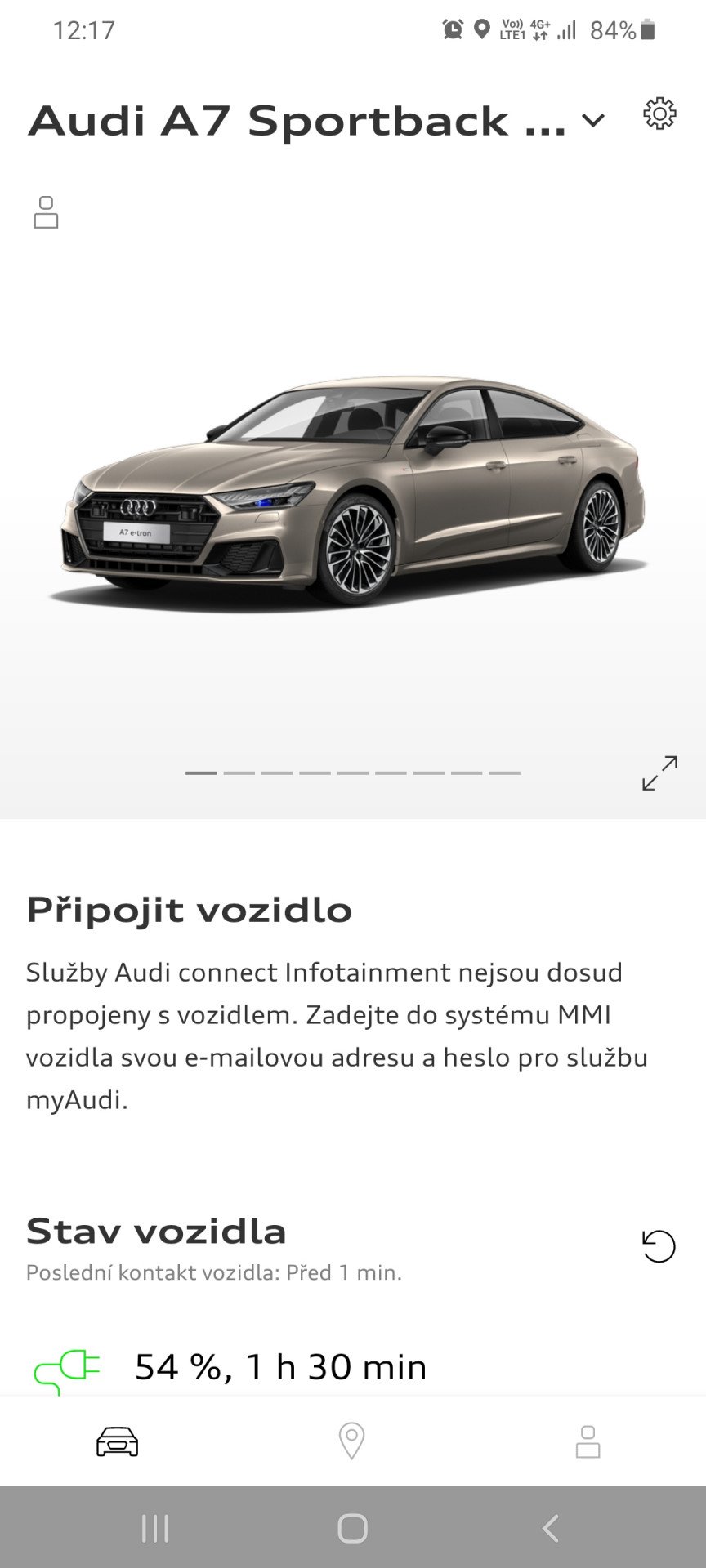Go back using the system back button
Image resolution: width=706 pixels, height=1568 pixels.
pyautogui.click(x=551, y=1528)
